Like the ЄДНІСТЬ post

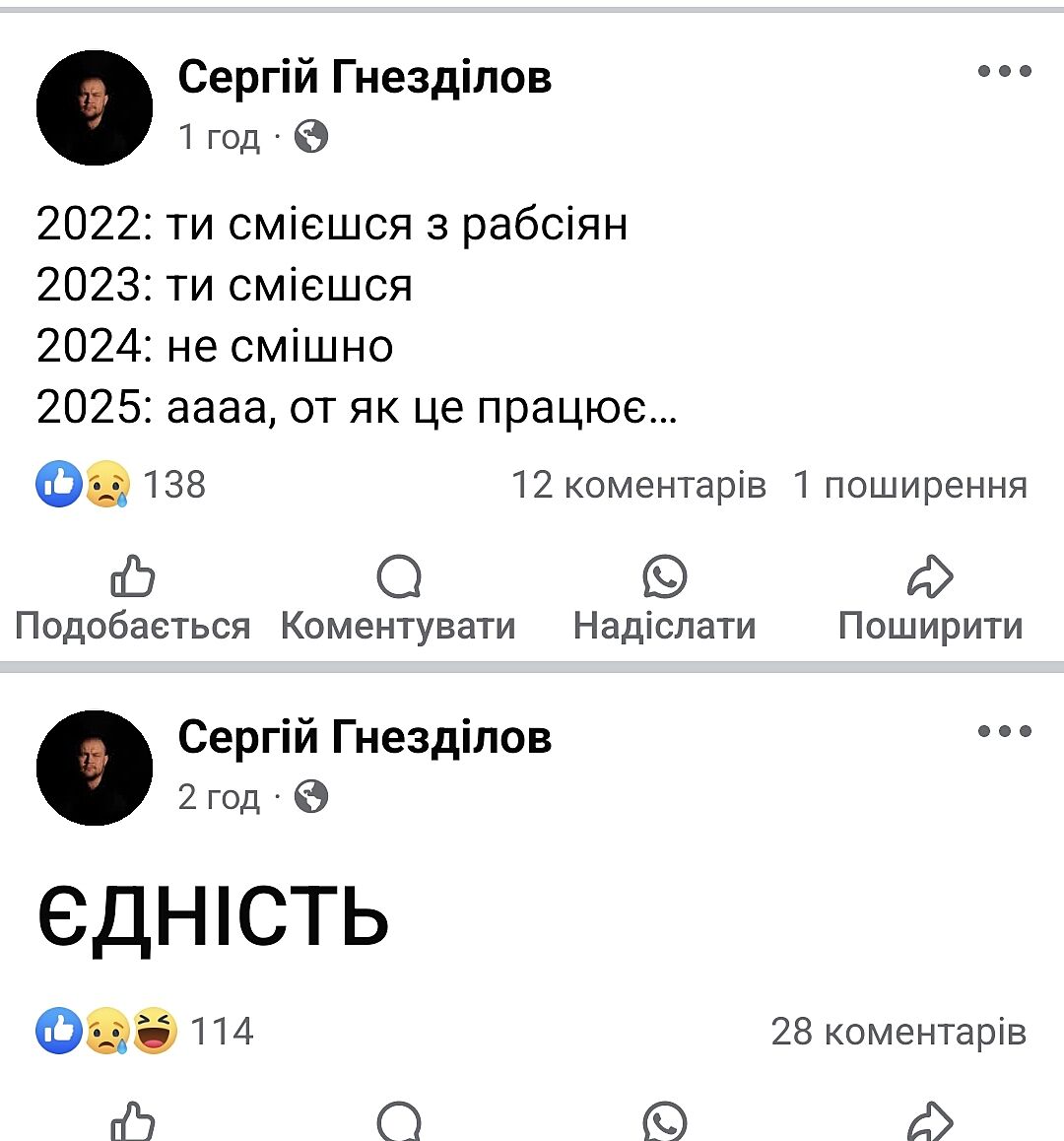[132, 1121]
